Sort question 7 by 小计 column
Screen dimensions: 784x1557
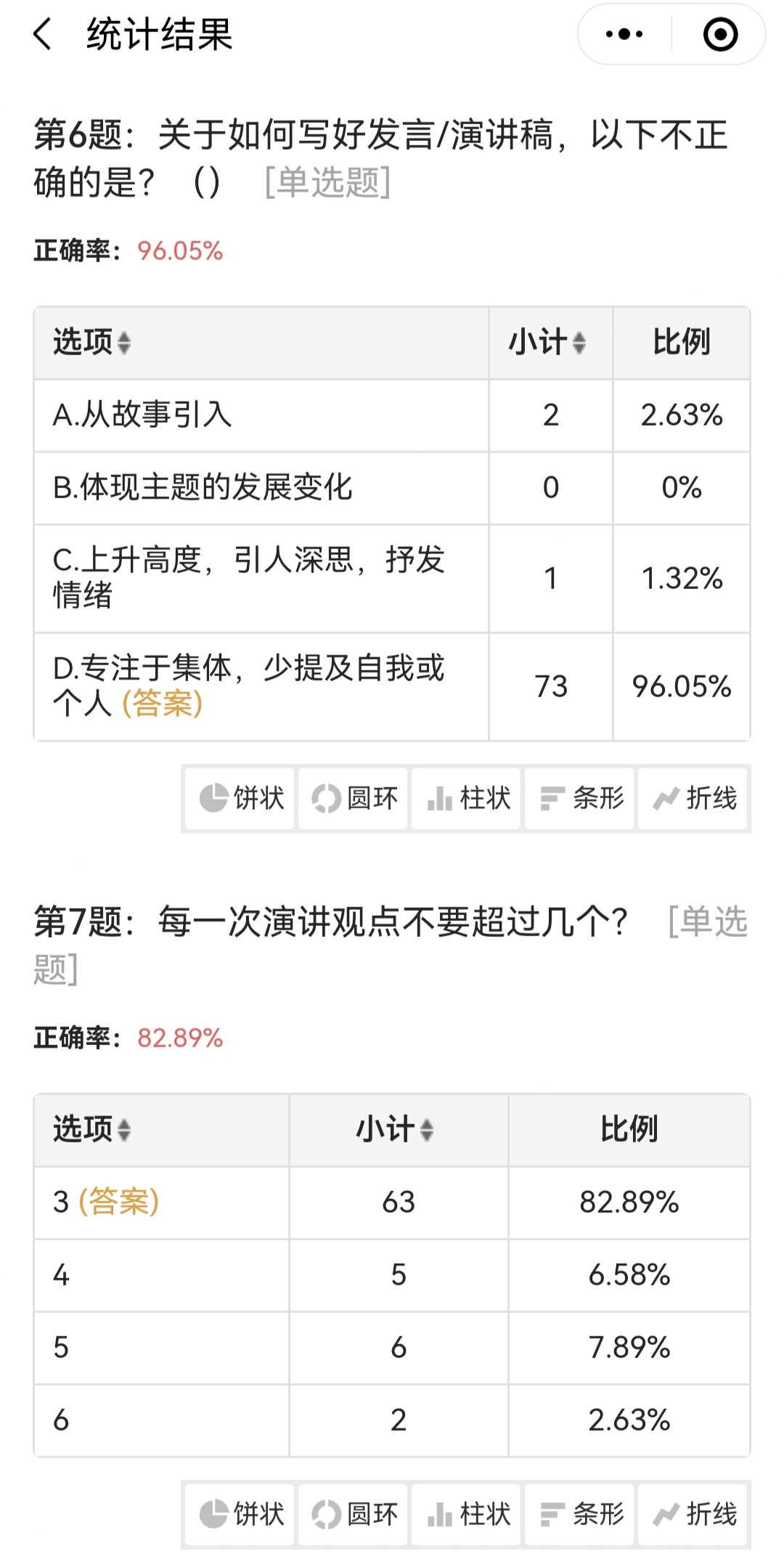[x=396, y=1130]
